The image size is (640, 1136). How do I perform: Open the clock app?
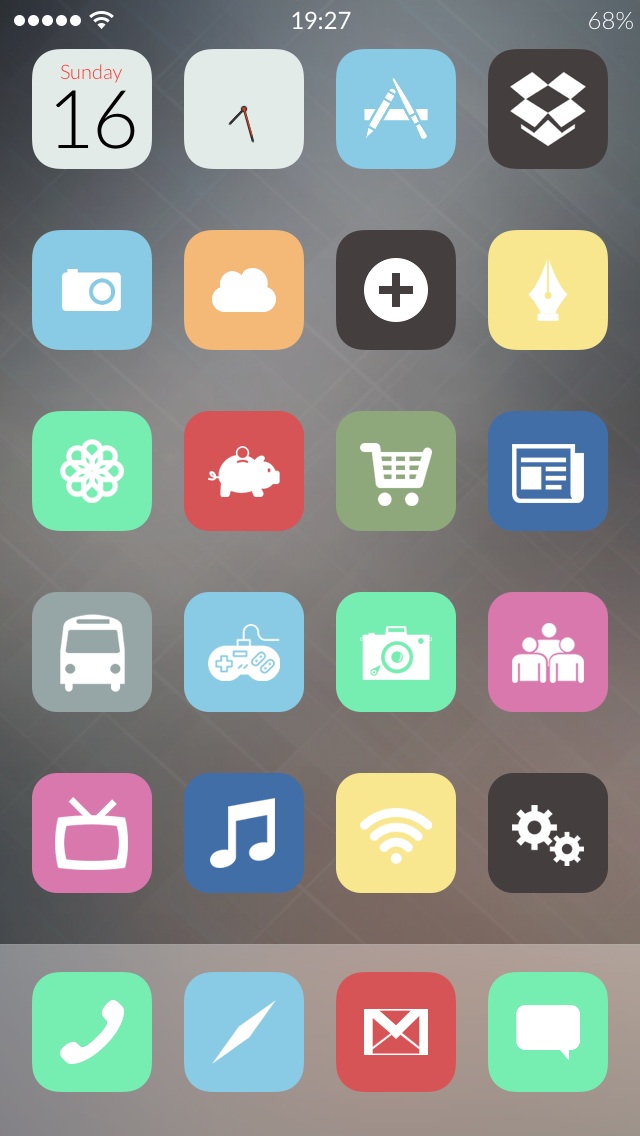click(x=244, y=109)
